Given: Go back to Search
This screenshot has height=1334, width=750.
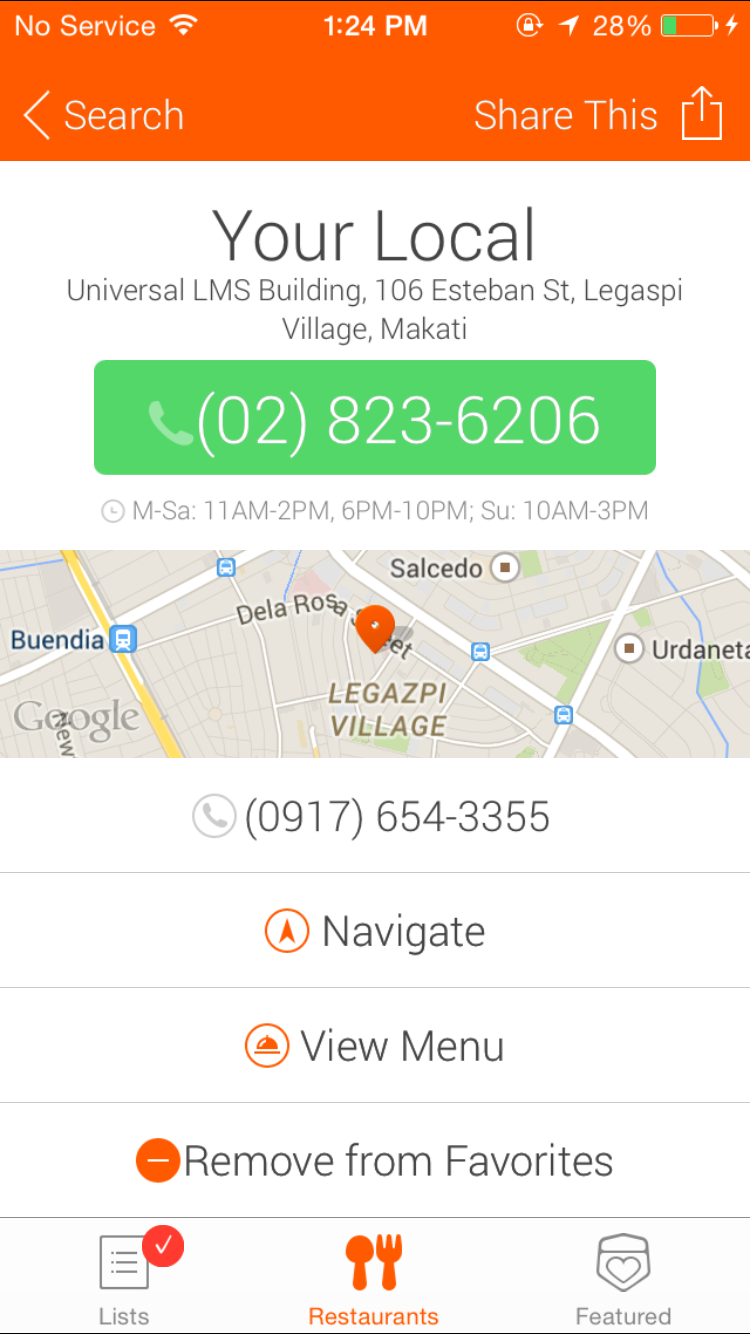Looking at the screenshot, I should pos(105,115).
